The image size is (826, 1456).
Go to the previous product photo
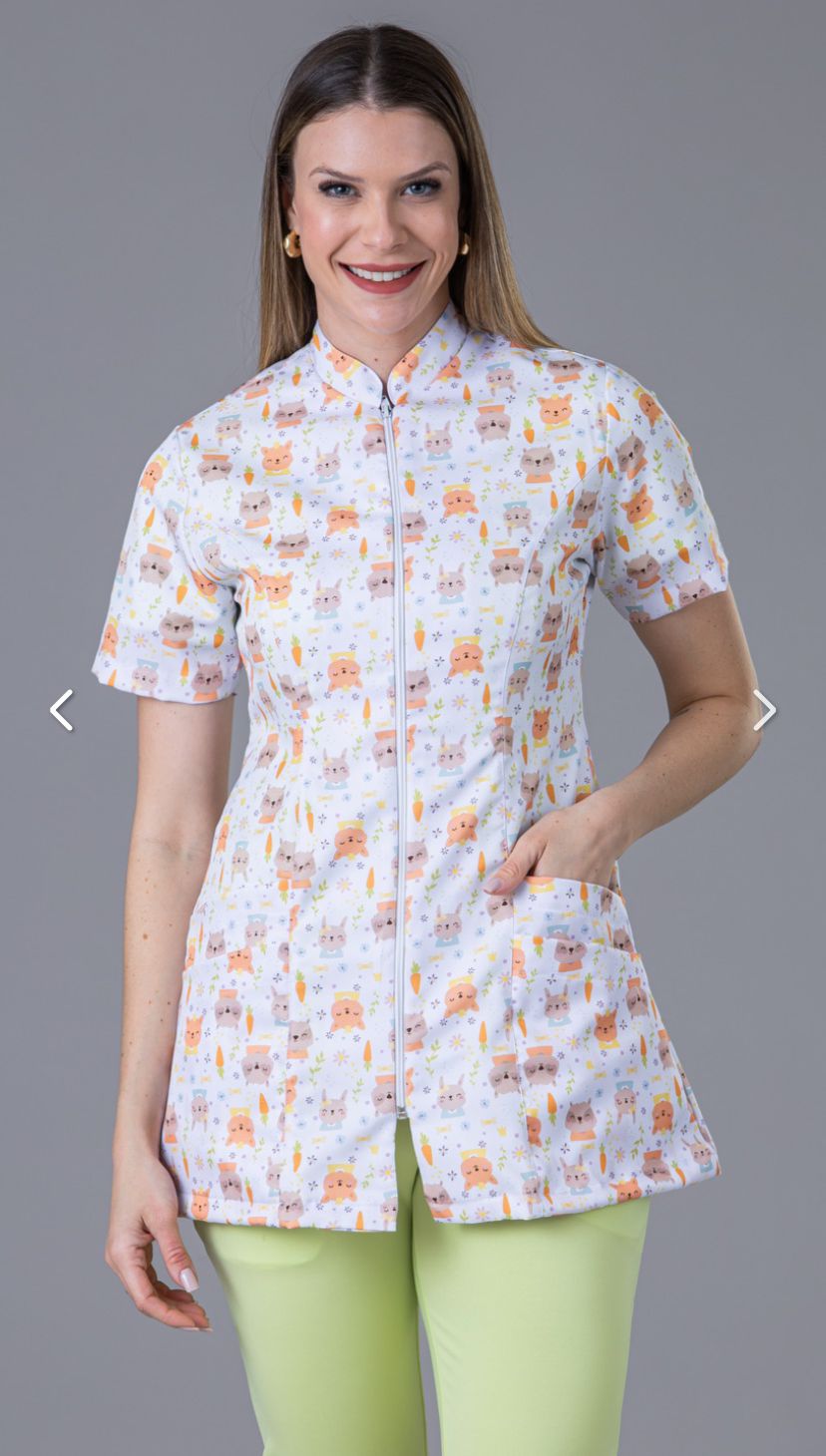click(62, 710)
